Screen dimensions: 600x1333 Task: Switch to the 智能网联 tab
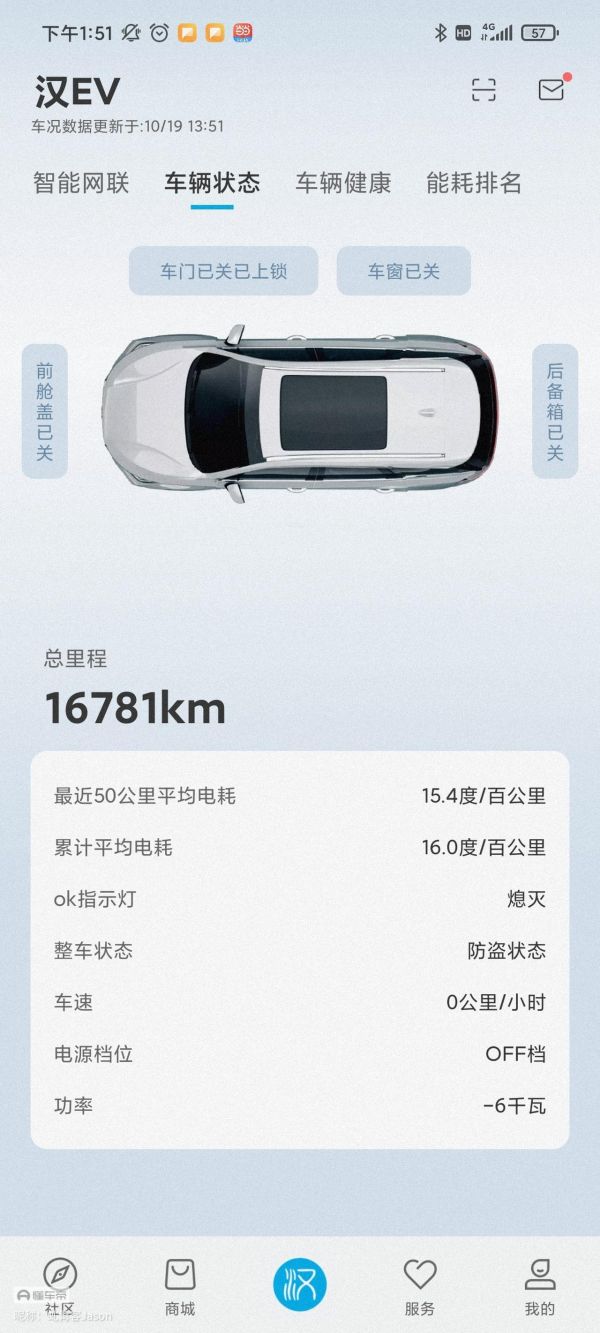click(81, 183)
